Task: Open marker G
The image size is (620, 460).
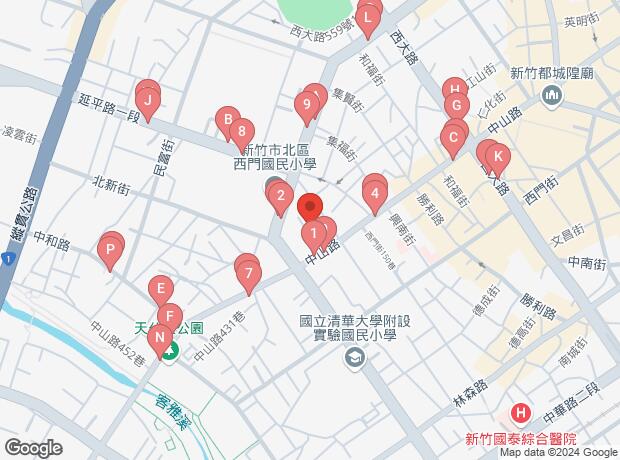Action: (455, 105)
